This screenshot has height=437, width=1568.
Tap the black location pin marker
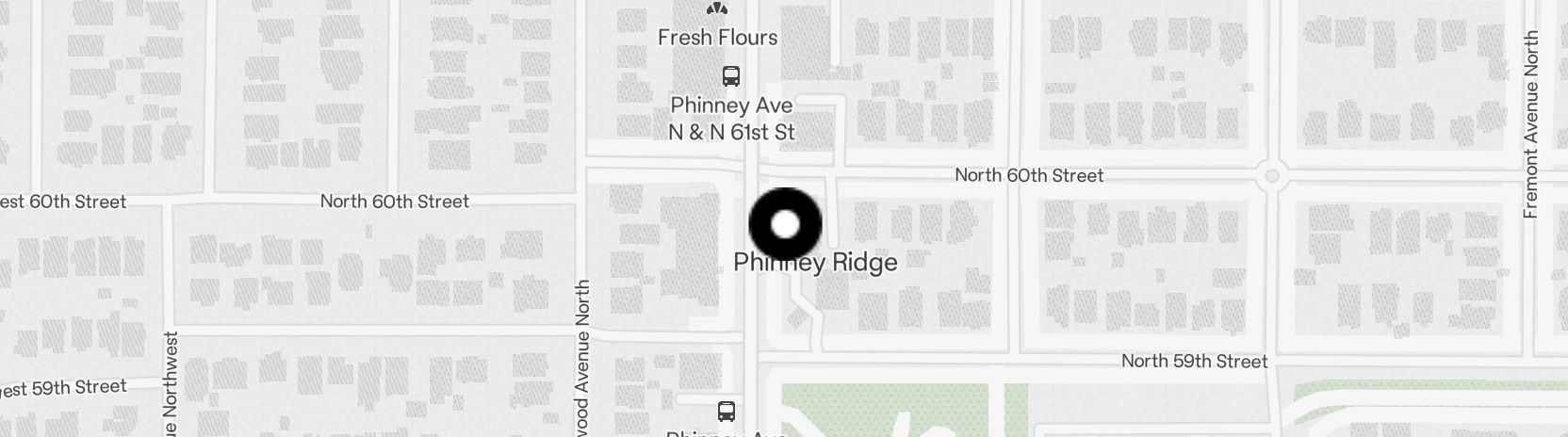click(x=785, y=225)
